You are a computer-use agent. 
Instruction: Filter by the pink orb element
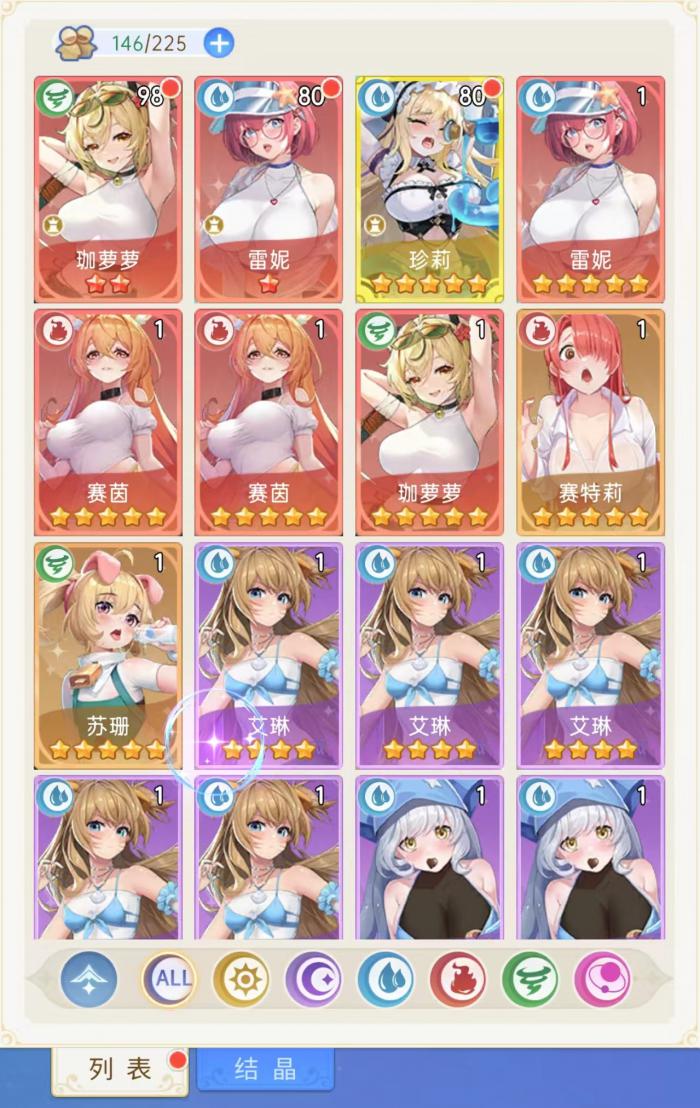602,978
